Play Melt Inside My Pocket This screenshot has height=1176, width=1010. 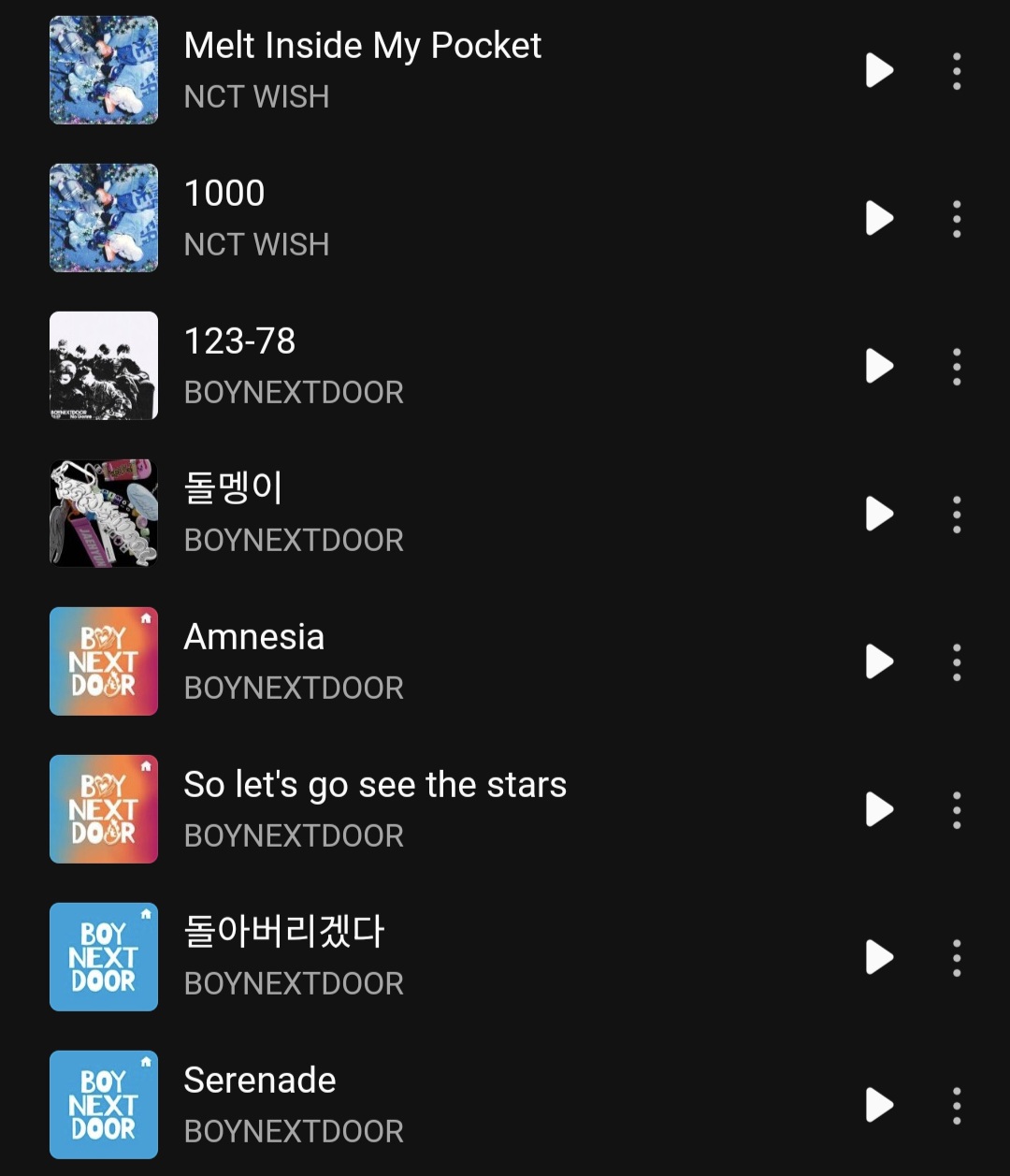(x=879, y=70)
